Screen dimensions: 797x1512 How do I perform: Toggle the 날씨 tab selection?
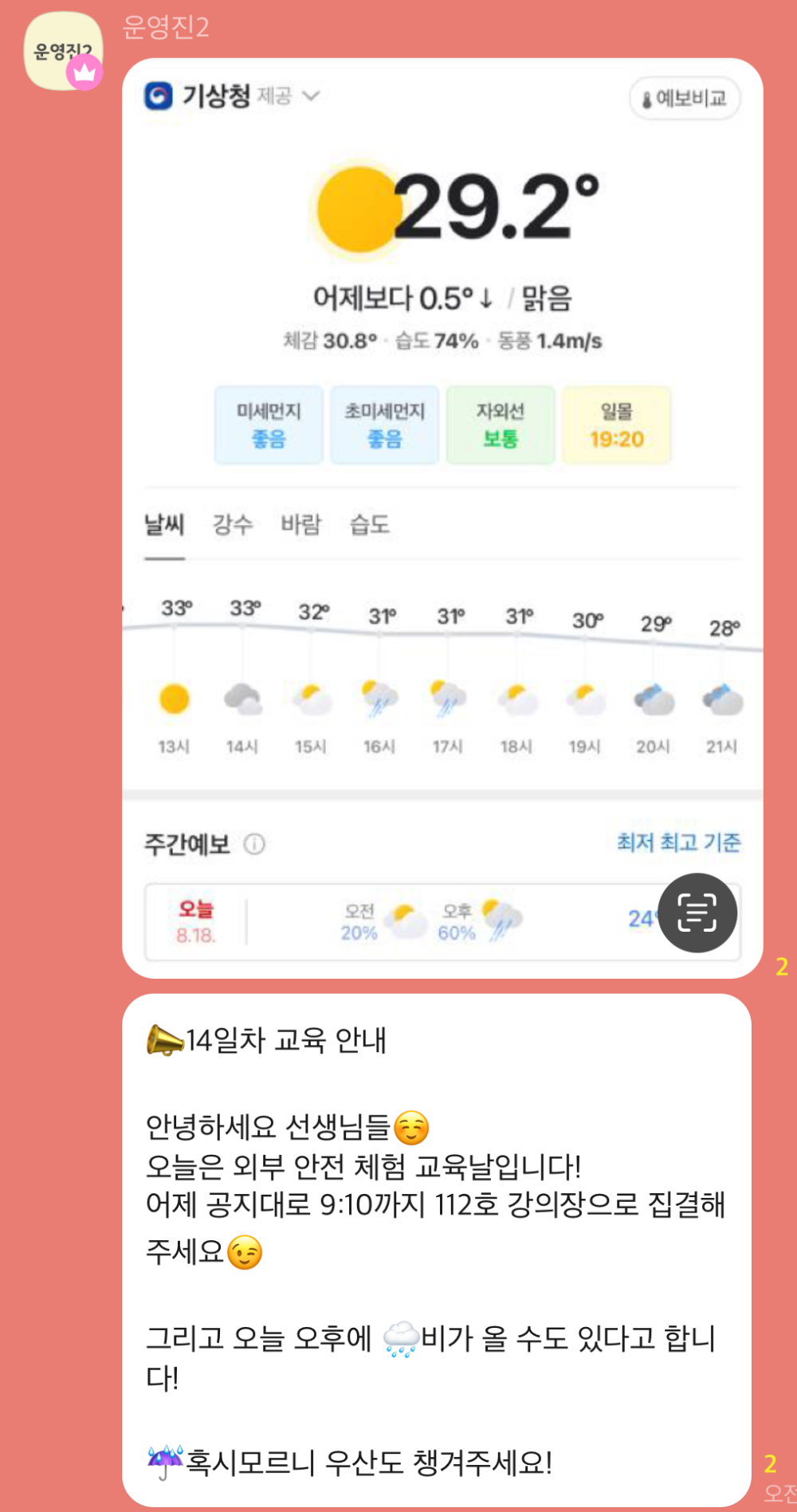[164, 523]
